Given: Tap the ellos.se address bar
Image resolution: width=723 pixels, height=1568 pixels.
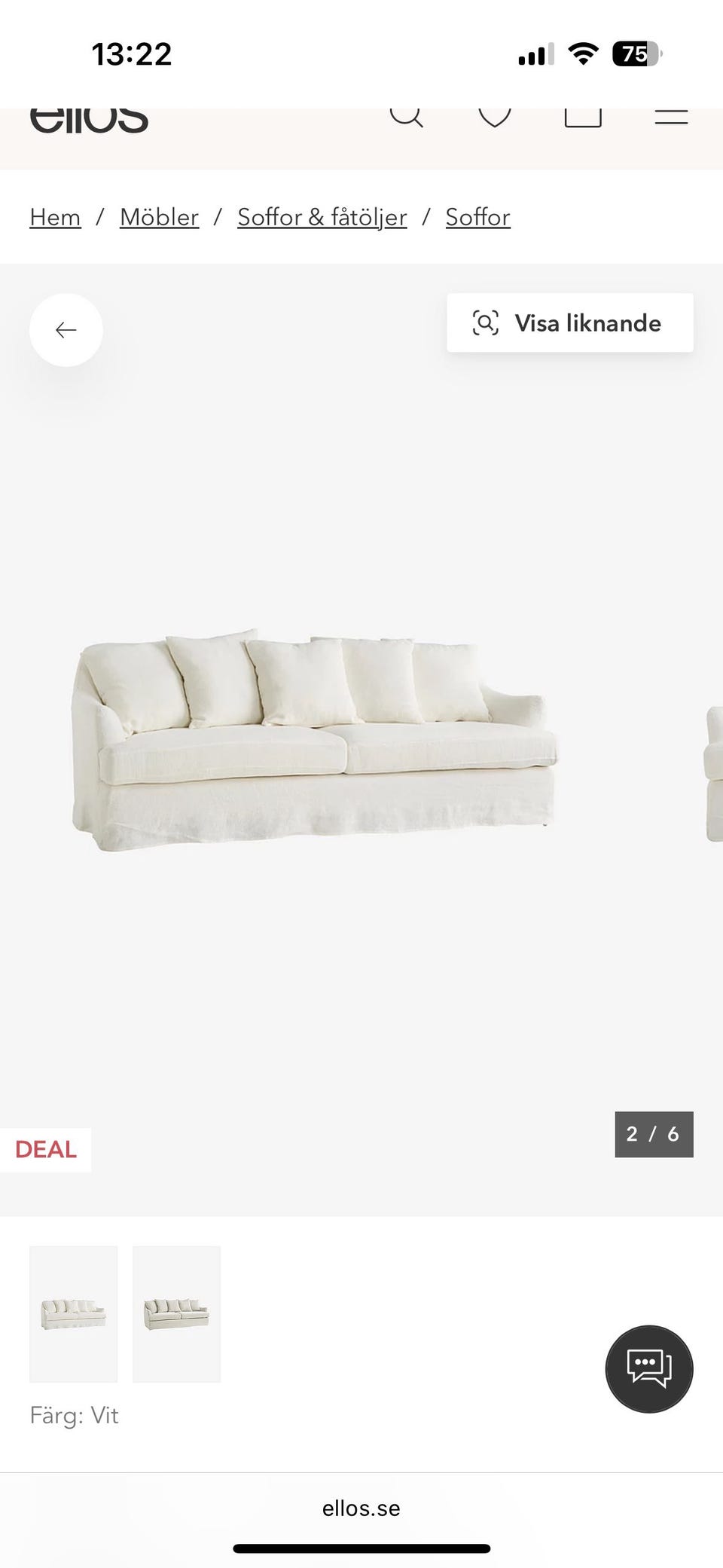Looking at the screenshot, I should click(361, 1508).
